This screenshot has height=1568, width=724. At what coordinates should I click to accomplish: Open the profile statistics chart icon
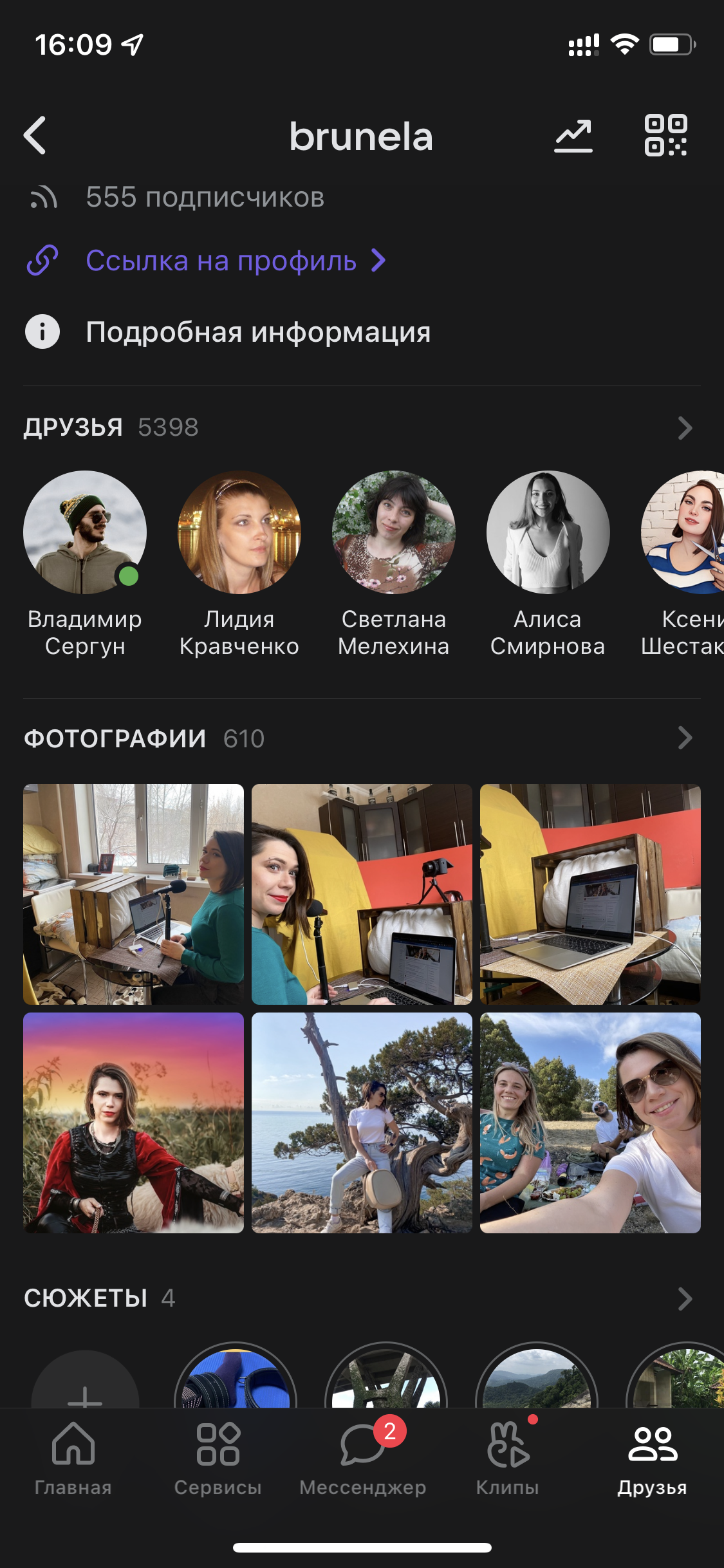tap(573, 136)
